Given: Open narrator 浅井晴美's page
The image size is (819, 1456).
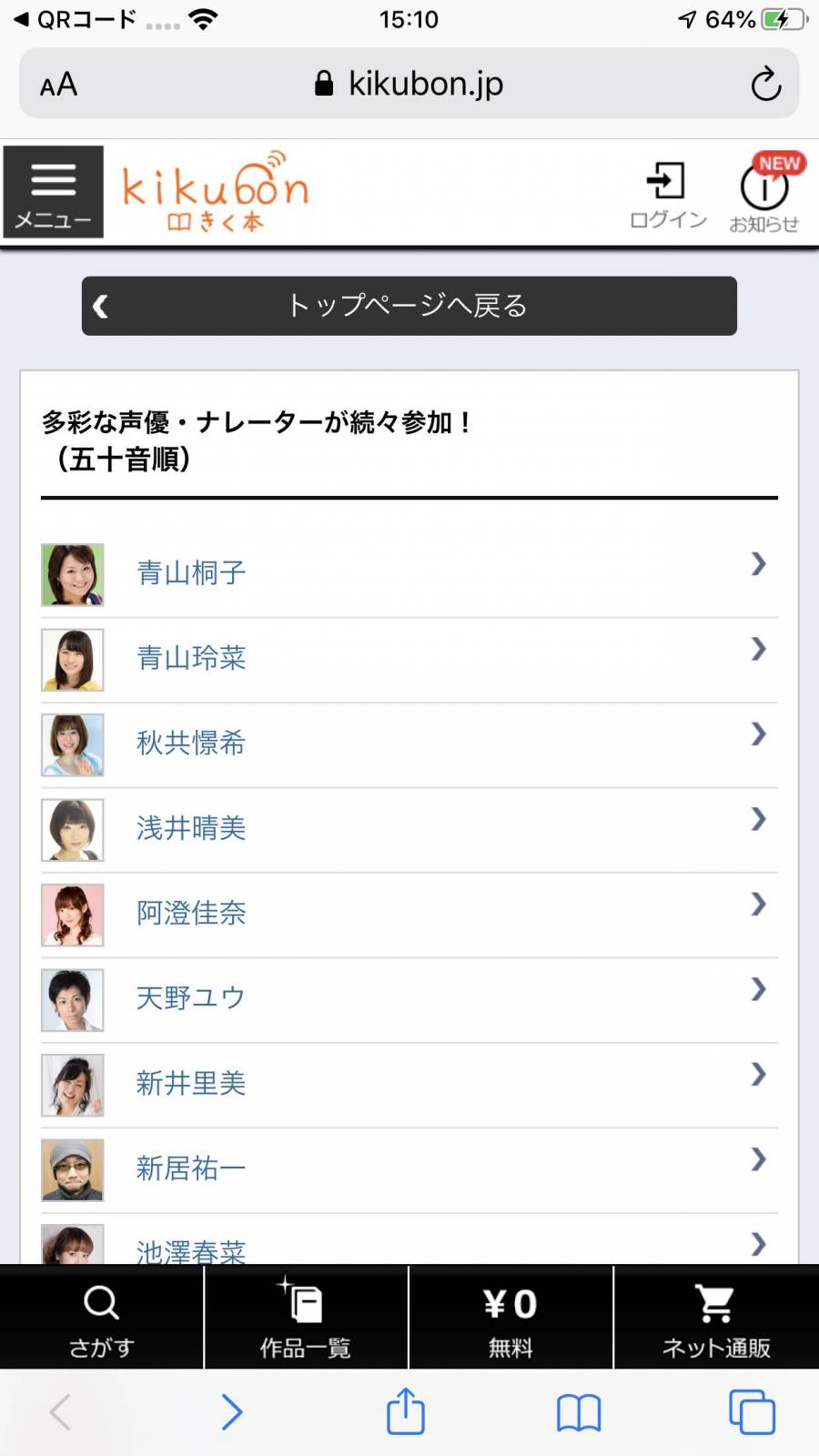Looking at the screenshot, I should tap(409, 828).
